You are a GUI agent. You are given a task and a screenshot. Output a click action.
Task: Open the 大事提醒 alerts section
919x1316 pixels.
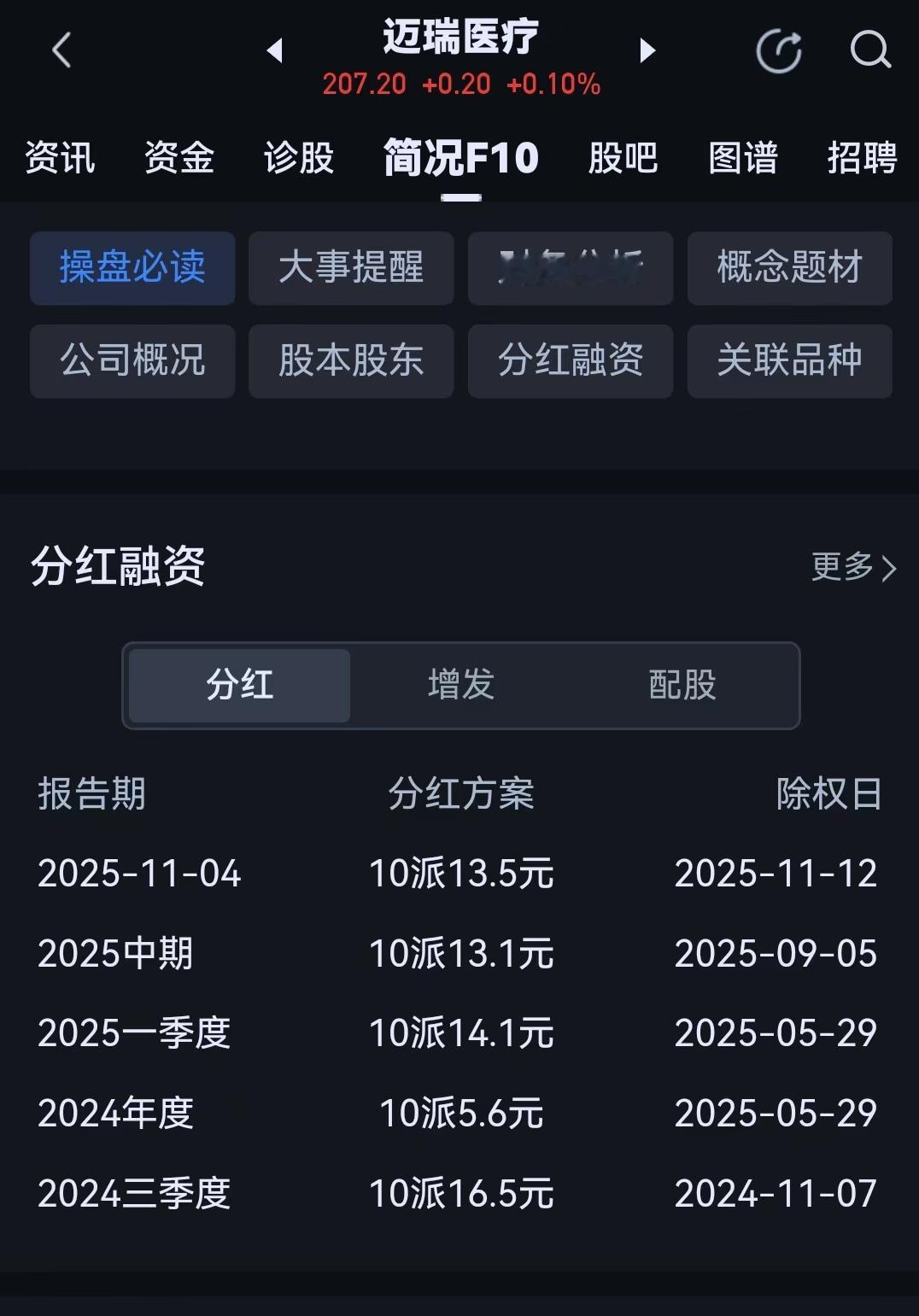(x=351, y=268)
